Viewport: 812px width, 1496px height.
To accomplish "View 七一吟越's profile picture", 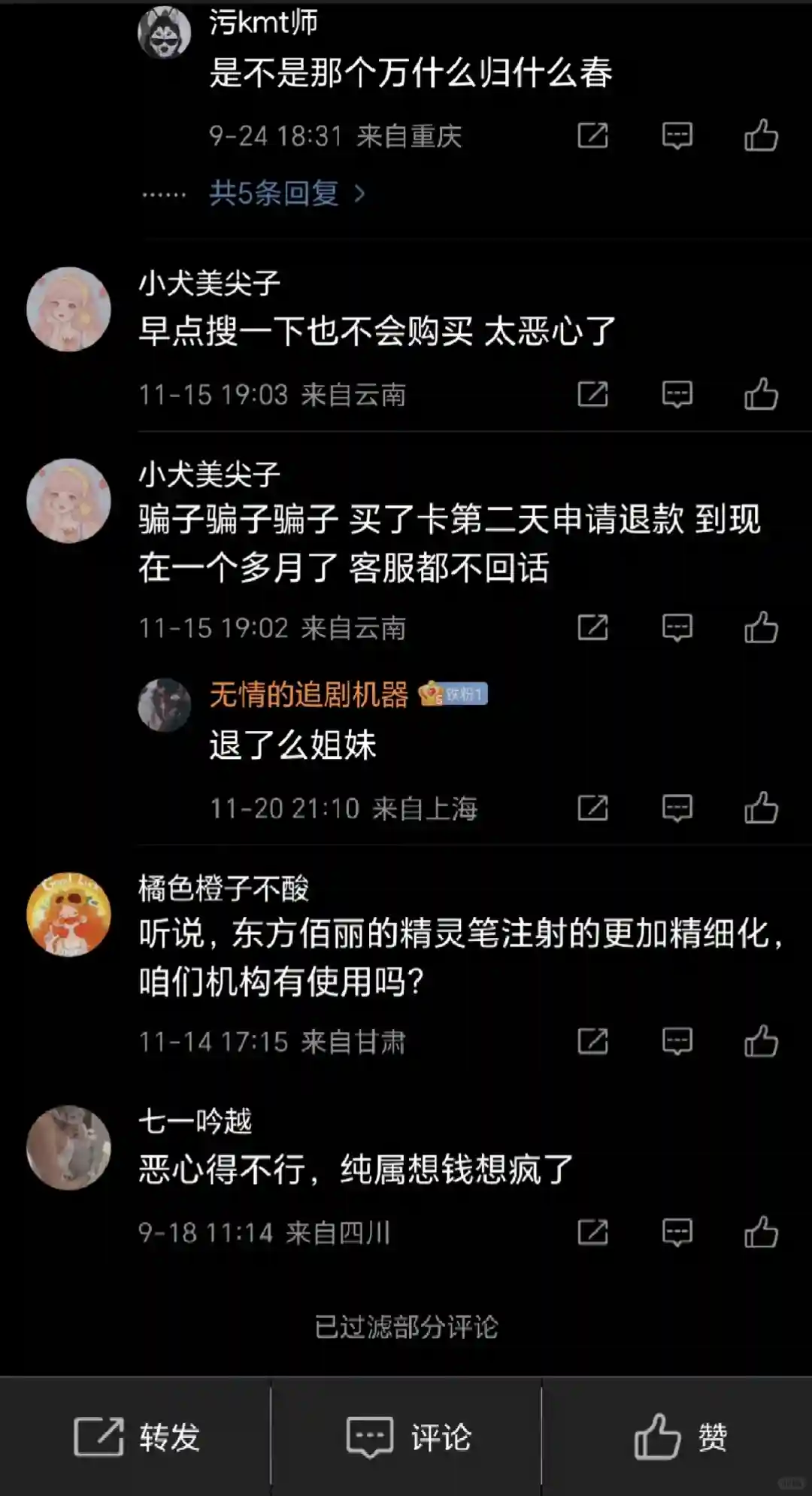I will pos(68,1148).
